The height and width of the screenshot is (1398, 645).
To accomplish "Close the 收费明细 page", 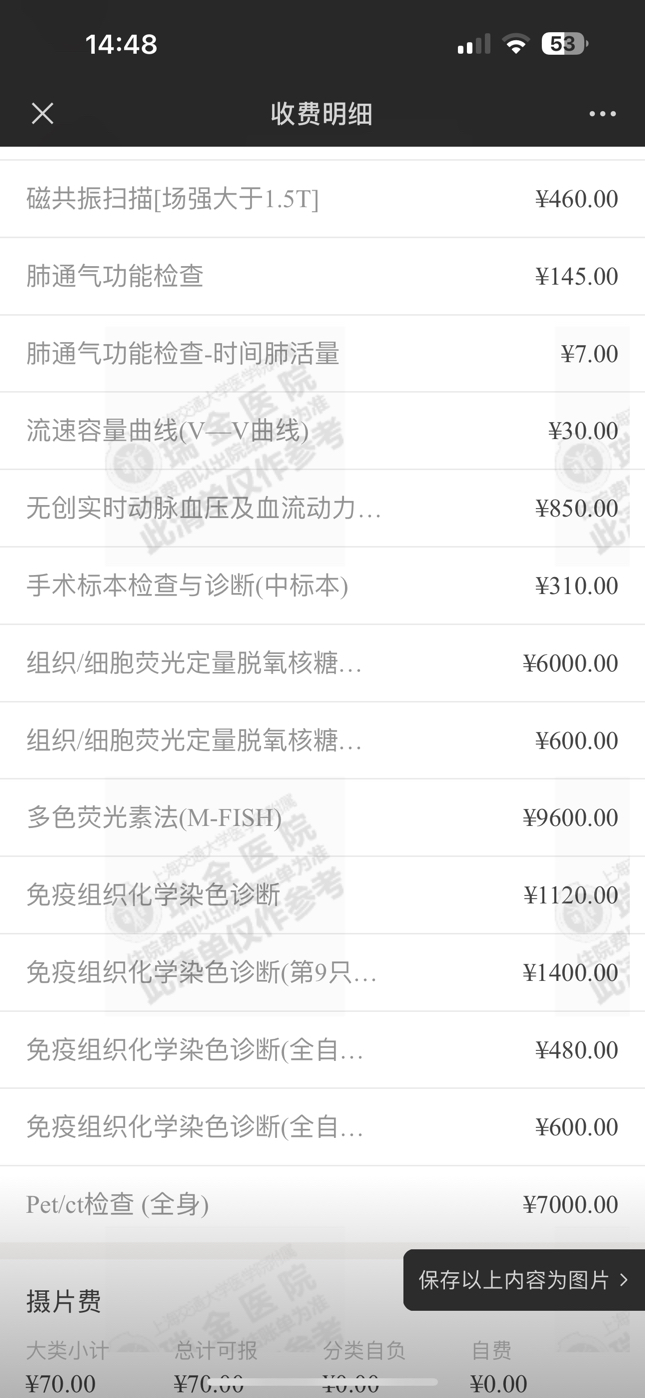I will click(42, 113).
